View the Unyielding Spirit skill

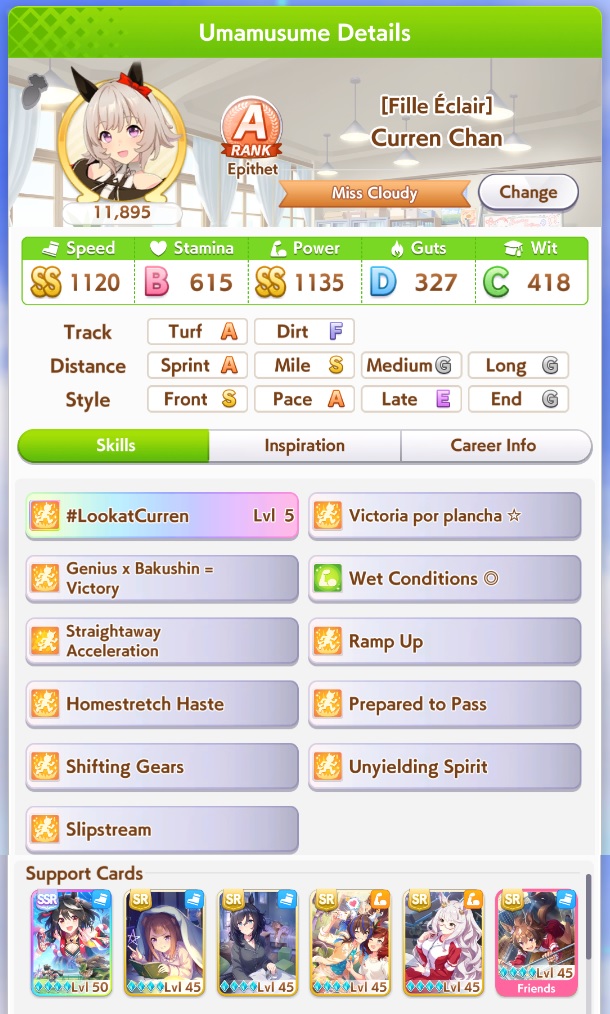[x=445, y=766]
